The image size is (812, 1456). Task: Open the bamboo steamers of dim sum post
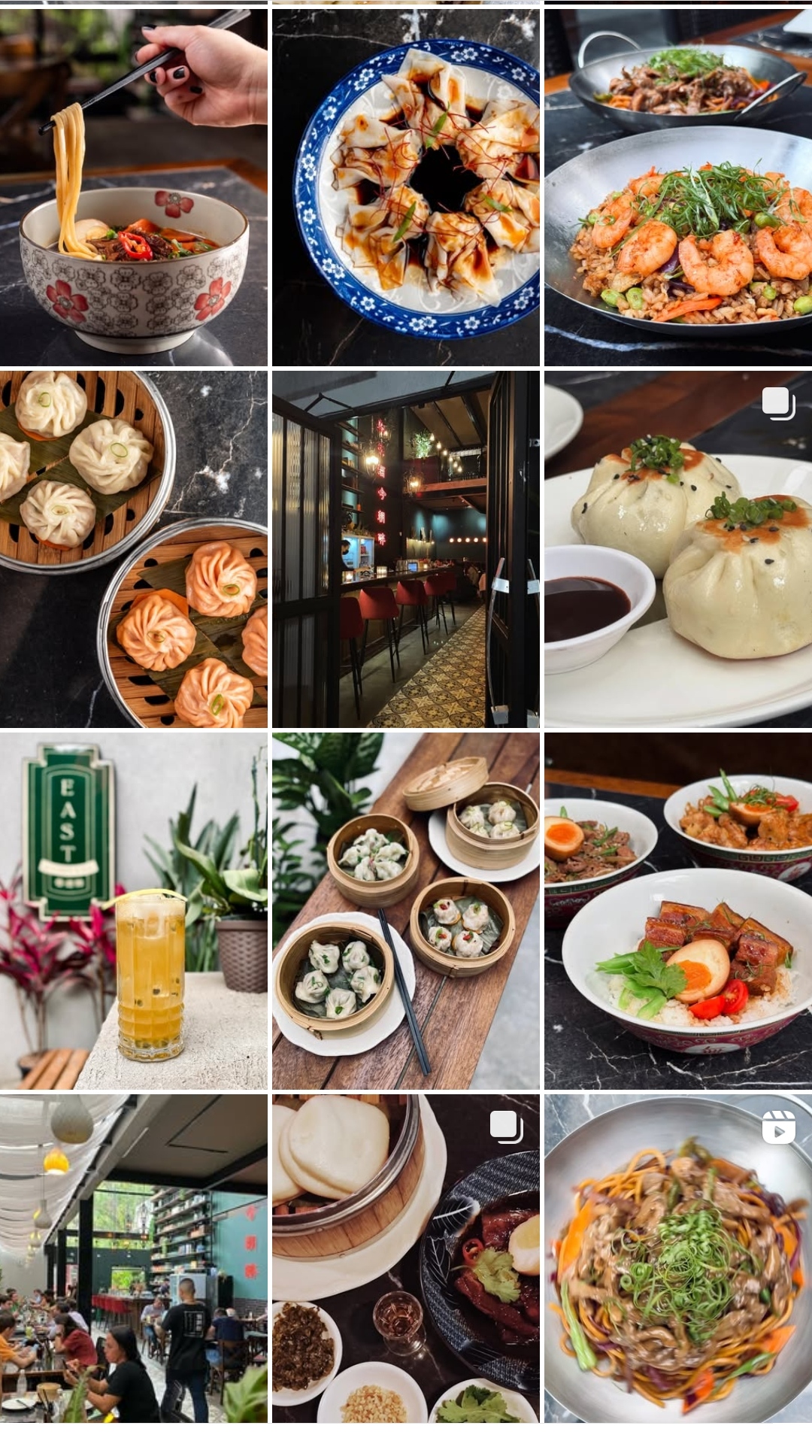point(405,911)
